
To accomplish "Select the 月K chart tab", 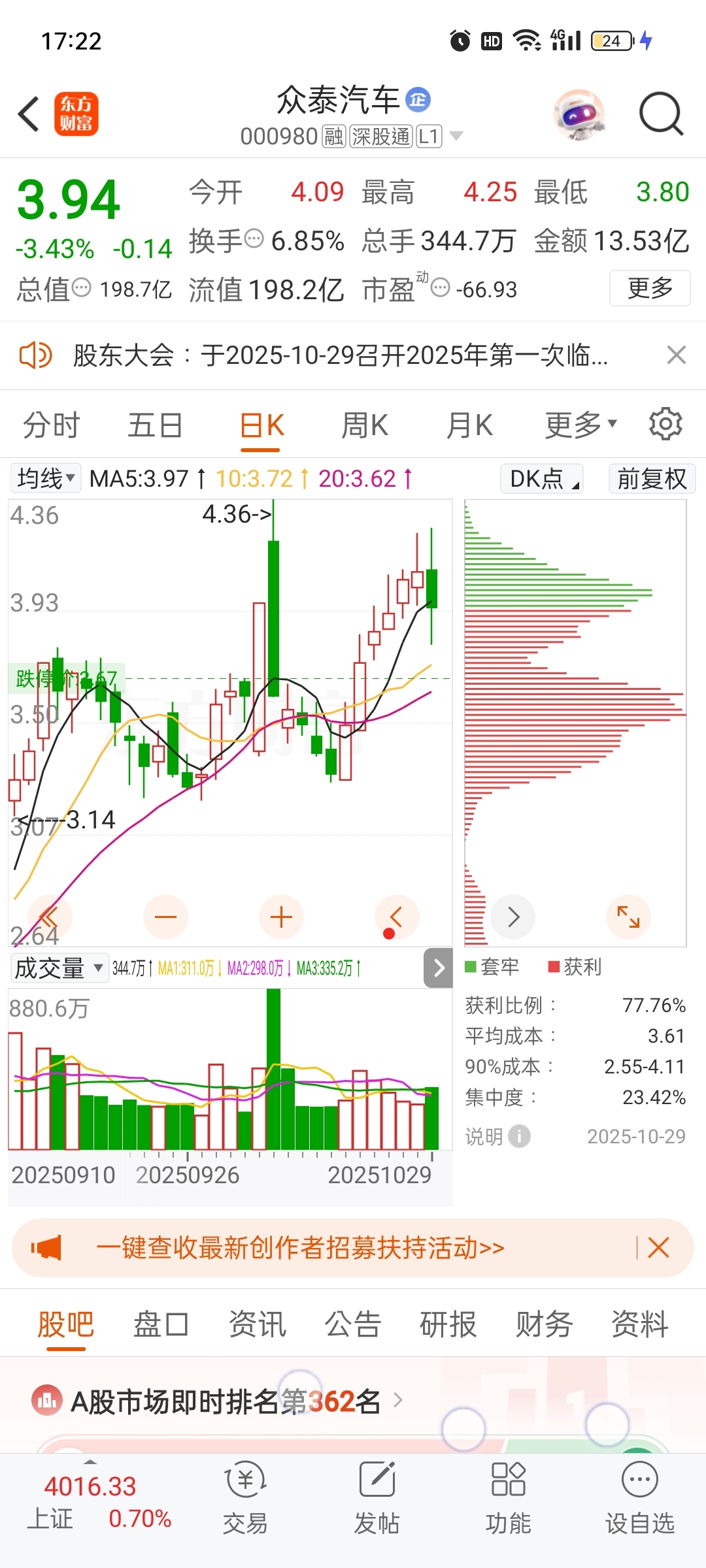I will (x=469, y=425).
